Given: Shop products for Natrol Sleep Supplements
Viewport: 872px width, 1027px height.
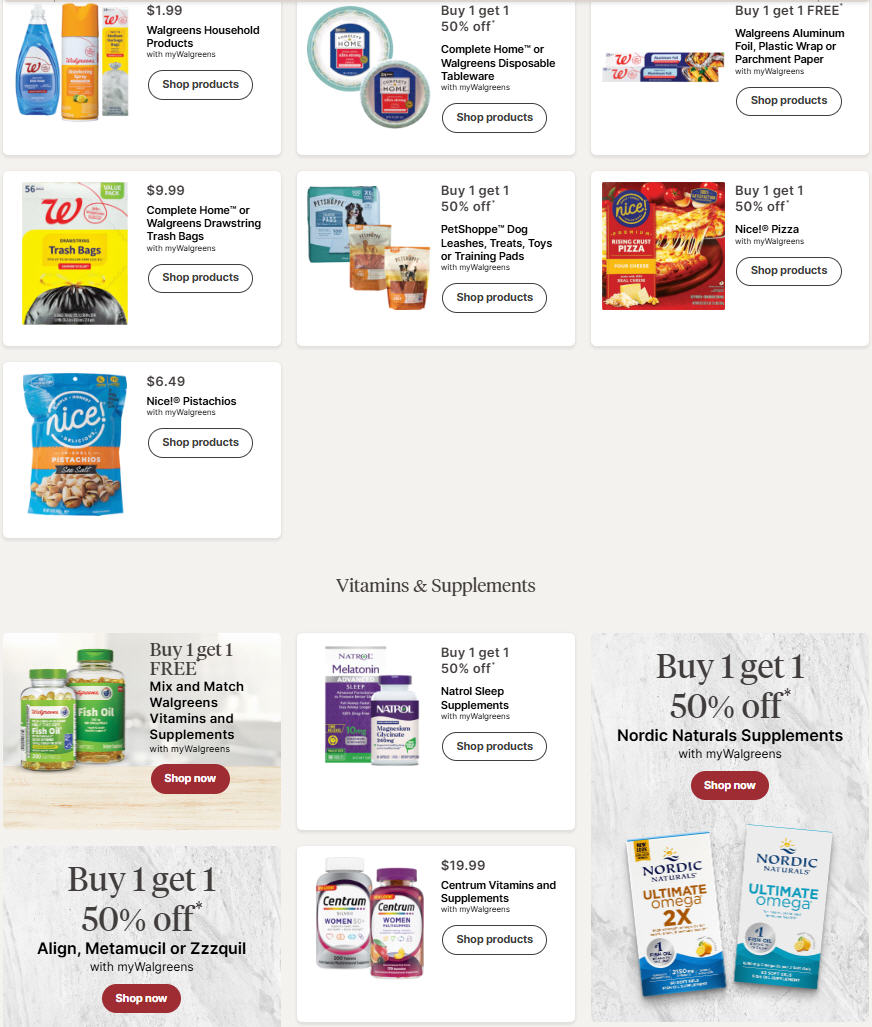Looking at the screenshot, I should point(494,747).
